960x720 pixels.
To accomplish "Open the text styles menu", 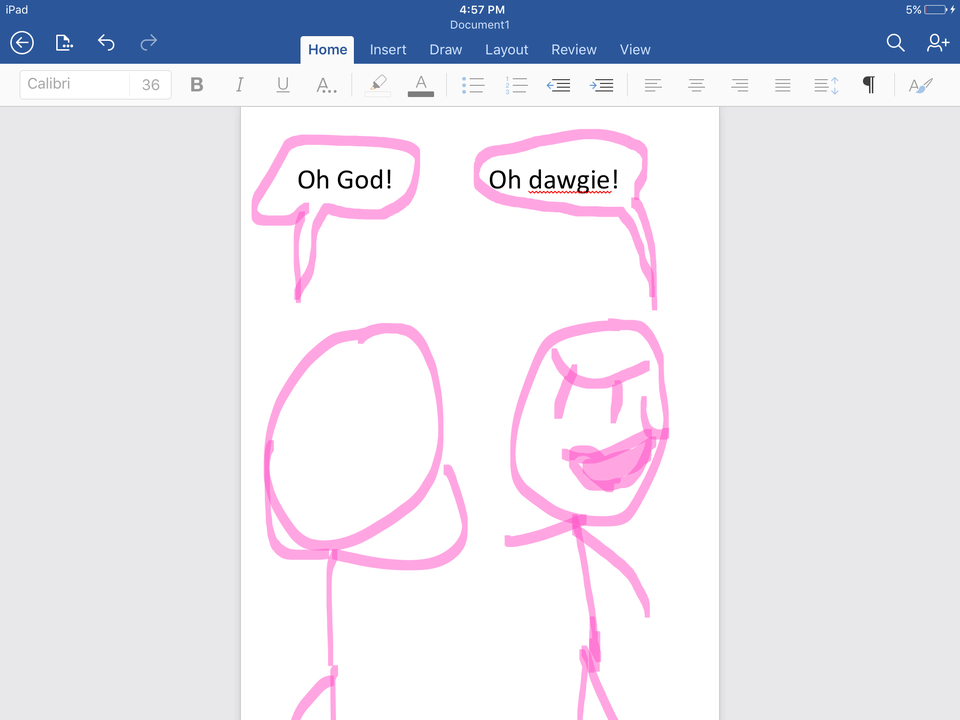I will (920, 85).
